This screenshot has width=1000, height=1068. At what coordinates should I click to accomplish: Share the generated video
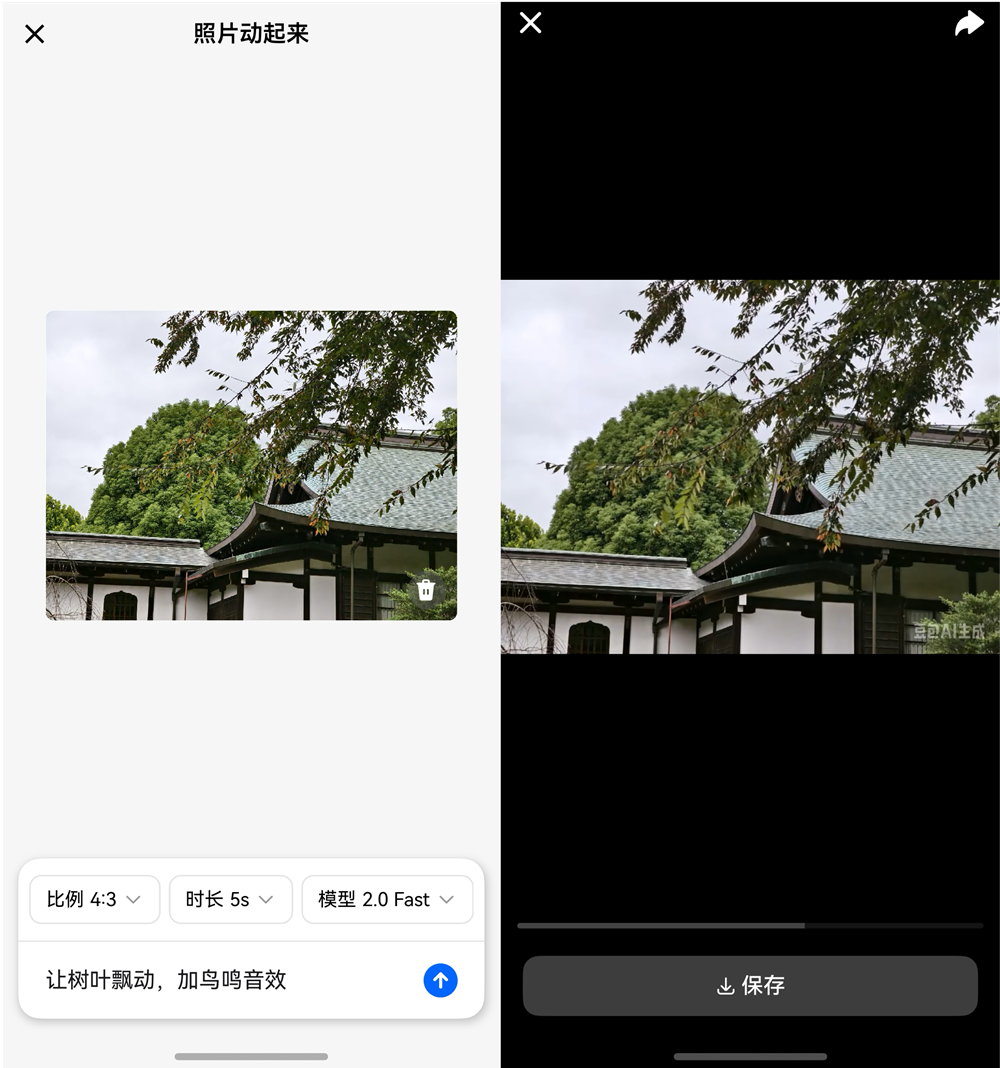coord(968,22)
